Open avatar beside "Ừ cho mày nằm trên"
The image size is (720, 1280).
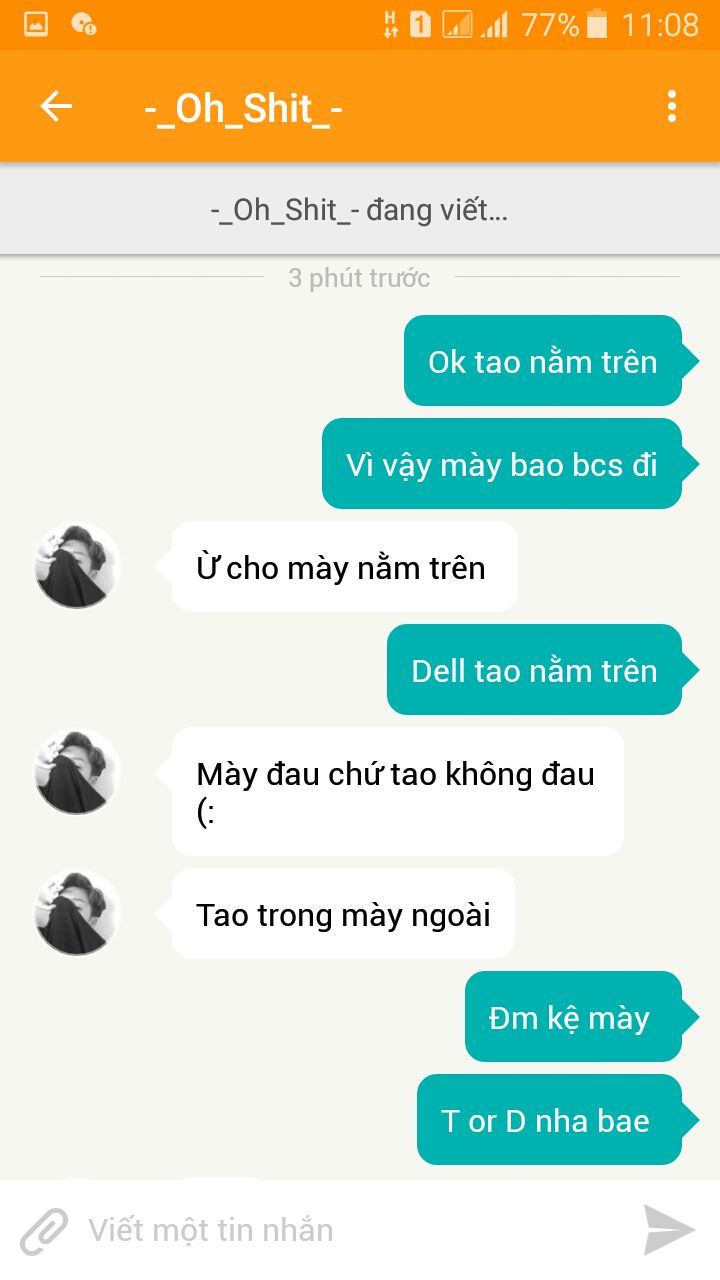click(x=77, y=566)
